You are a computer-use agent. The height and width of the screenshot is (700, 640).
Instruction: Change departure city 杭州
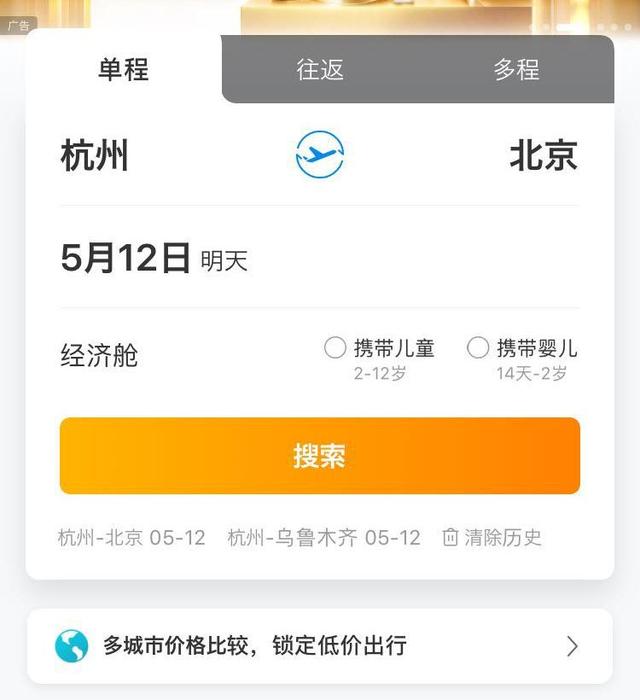tap(95, 156)
